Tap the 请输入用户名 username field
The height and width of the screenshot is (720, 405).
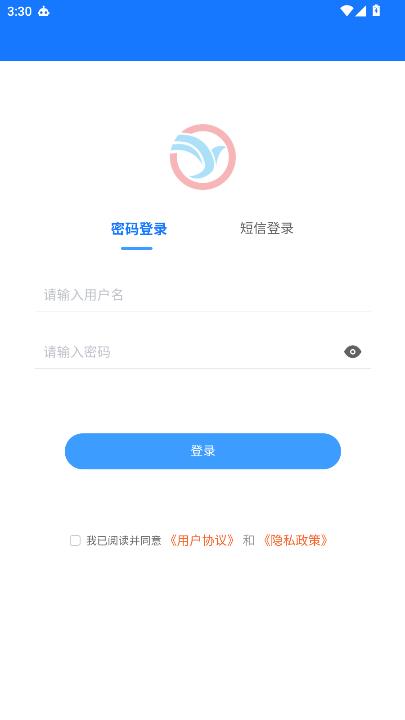pyautogui.click(x=202, y=294)
